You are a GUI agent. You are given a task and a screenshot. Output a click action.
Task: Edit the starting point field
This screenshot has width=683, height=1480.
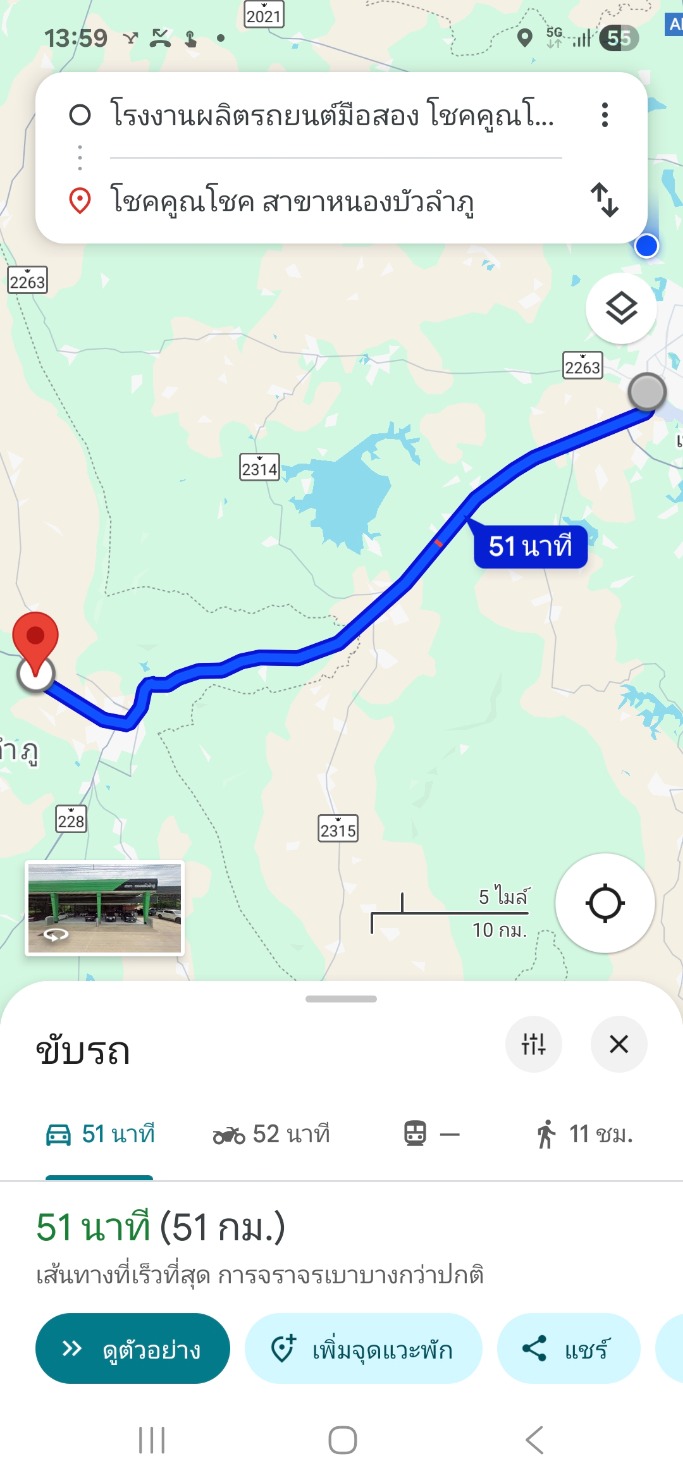(x=330, y=116)
